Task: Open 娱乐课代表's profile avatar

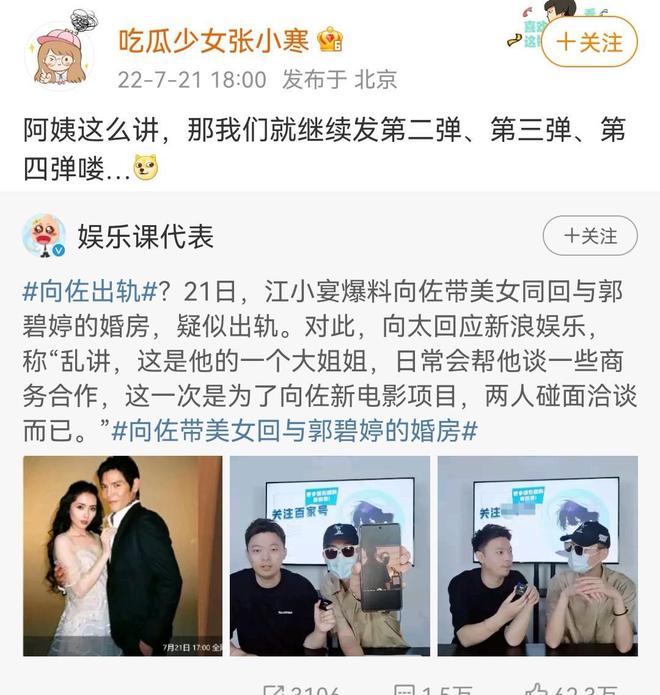Action: (x=44, y=237)
